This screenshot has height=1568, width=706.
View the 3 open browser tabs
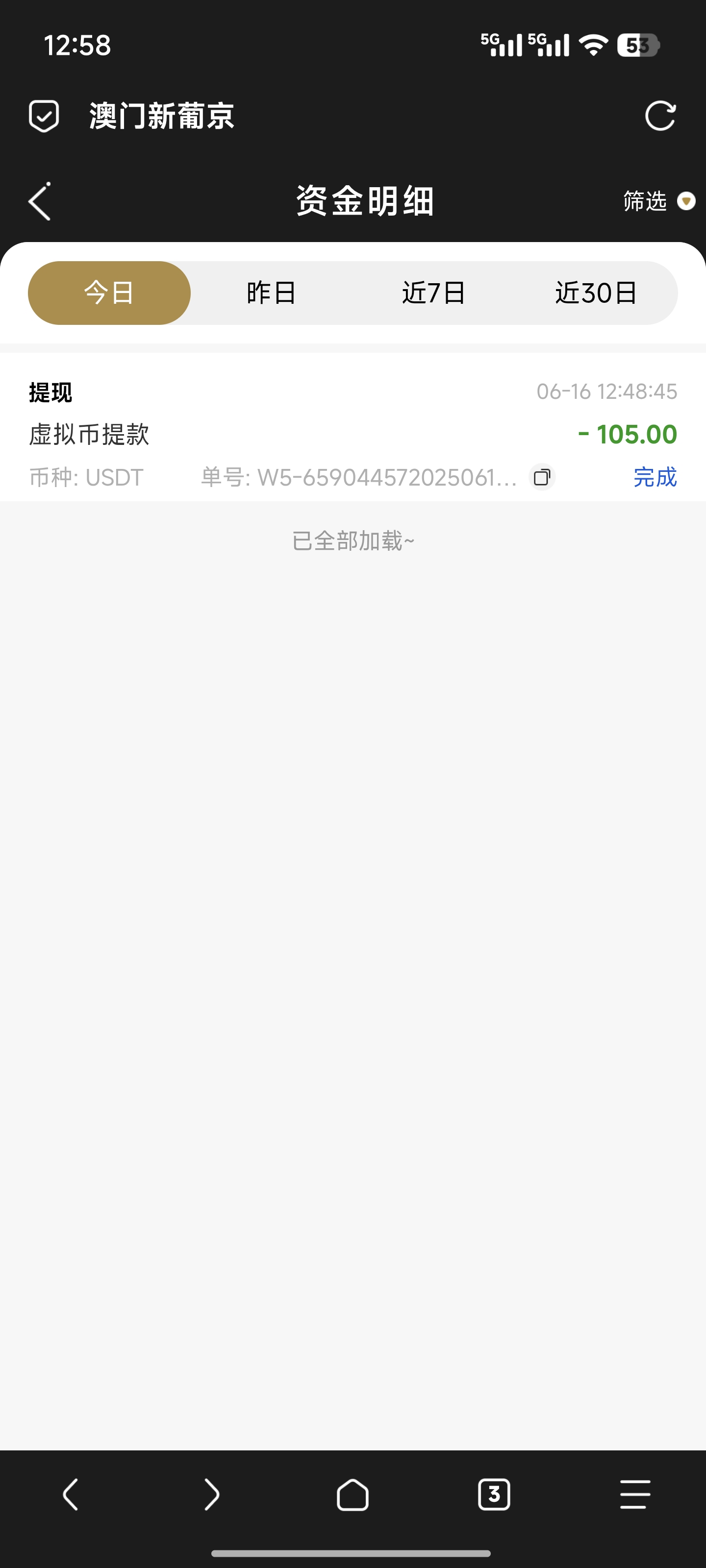[x=494, y=1494]
